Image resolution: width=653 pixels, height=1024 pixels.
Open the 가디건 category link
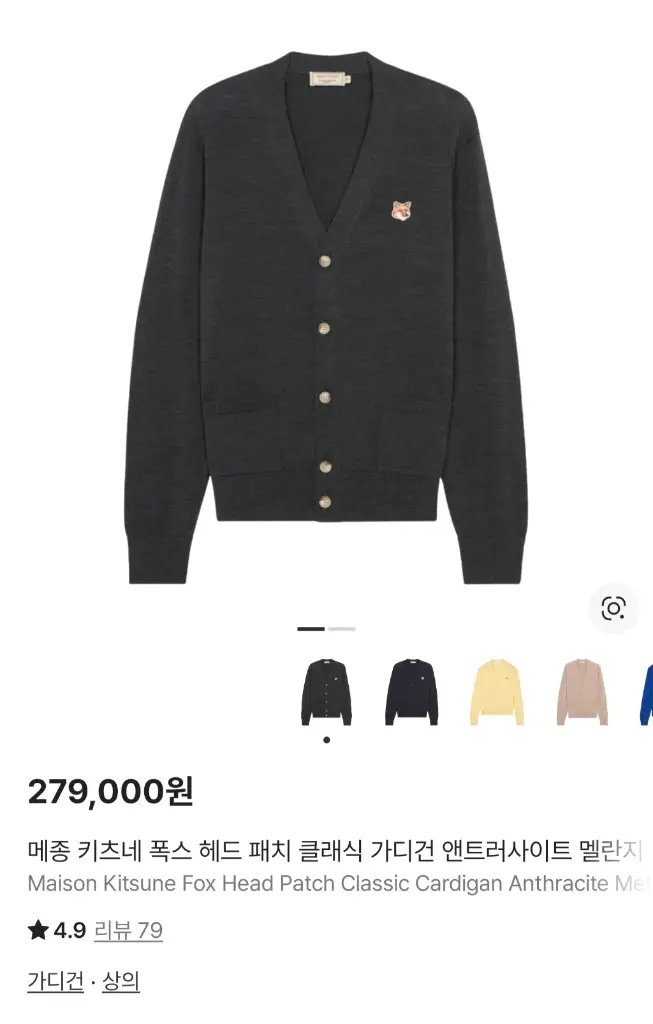56,981
